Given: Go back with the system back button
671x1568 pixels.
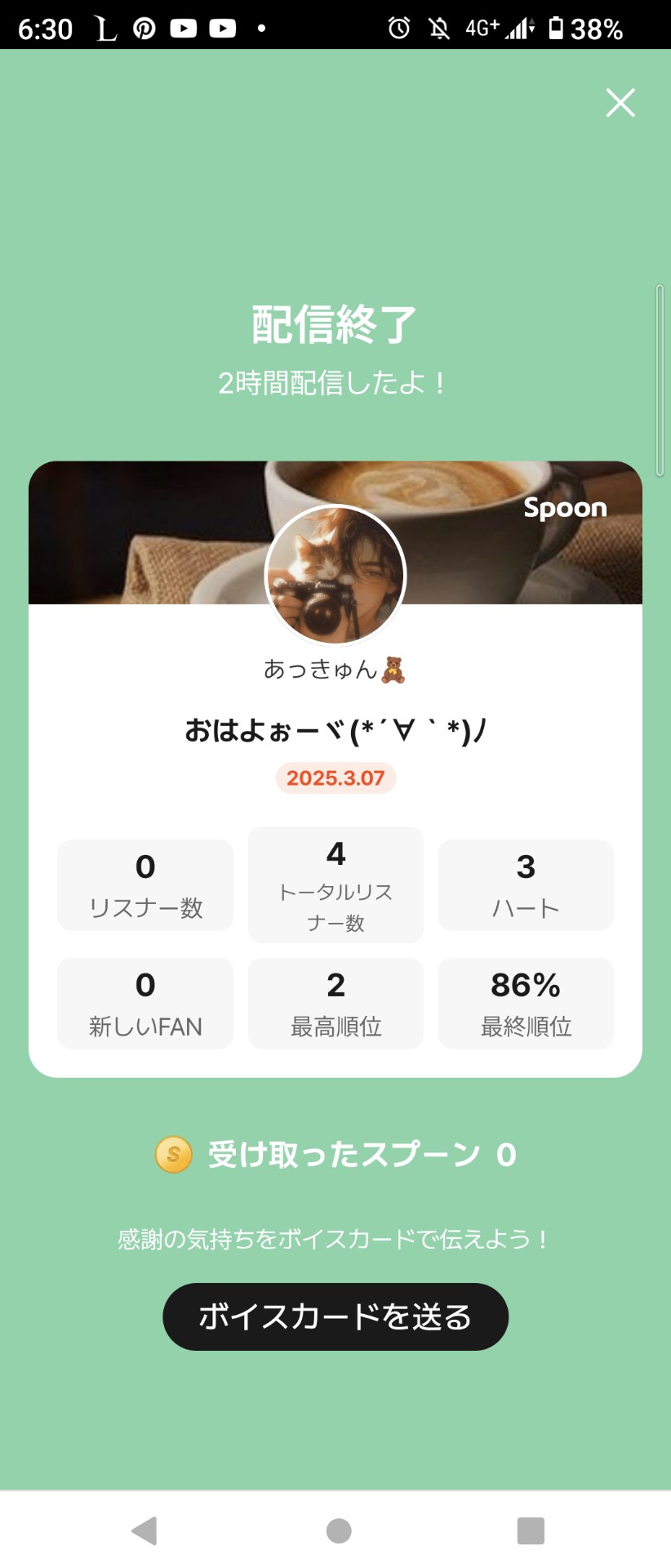Looking at the screenshot, I should [144, 1530].
